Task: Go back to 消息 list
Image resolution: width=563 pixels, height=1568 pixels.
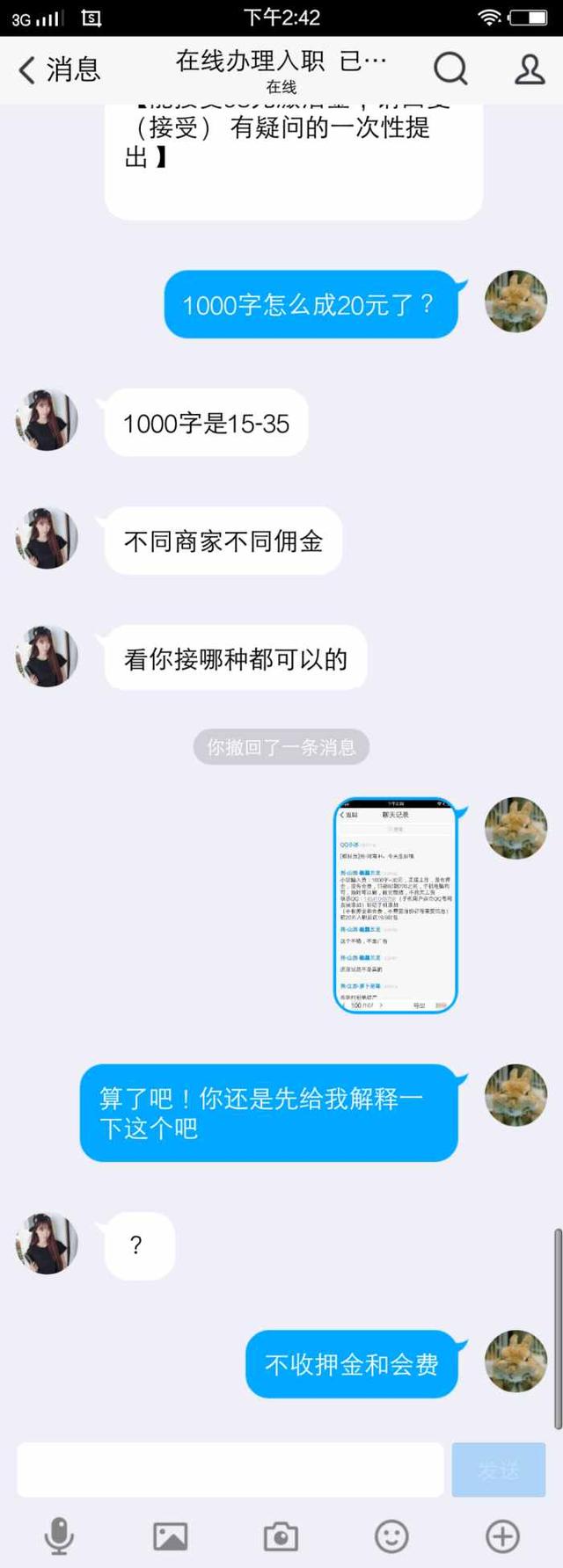Action: pyautogui.click(x=58, y=69)
